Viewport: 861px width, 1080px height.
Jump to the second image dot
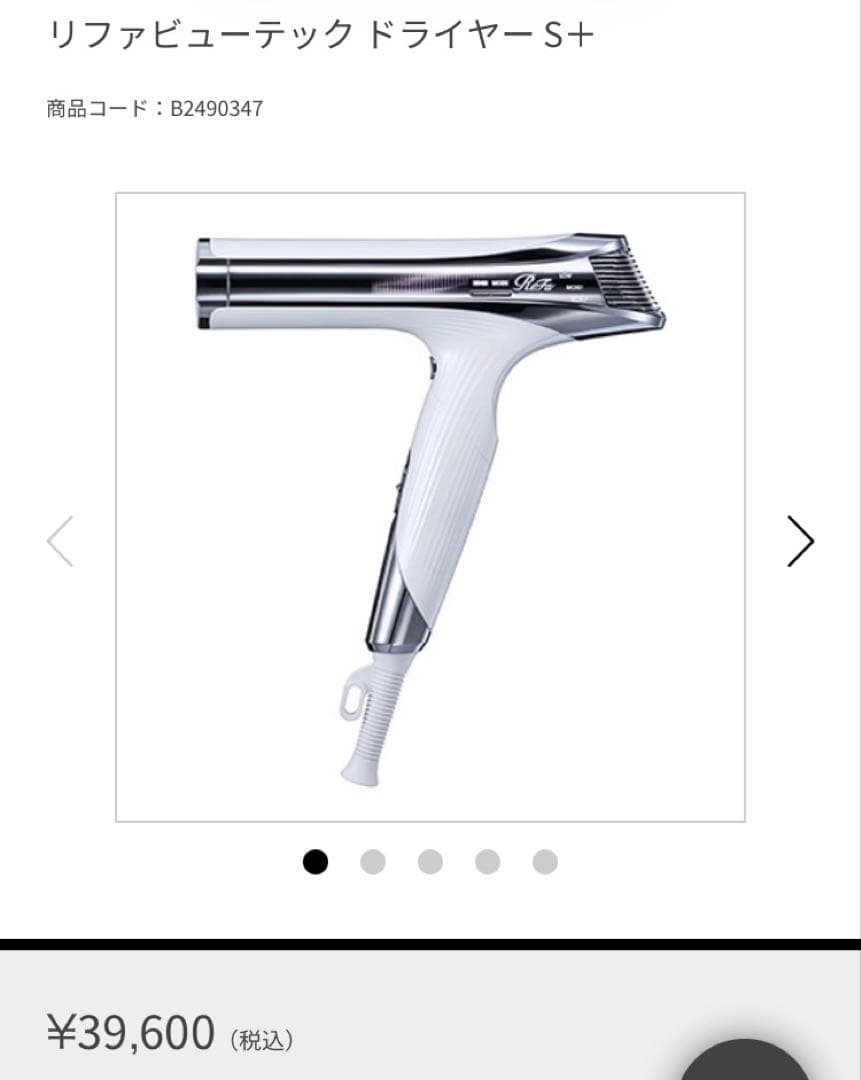pyautogui.click(x=373, y=862)
